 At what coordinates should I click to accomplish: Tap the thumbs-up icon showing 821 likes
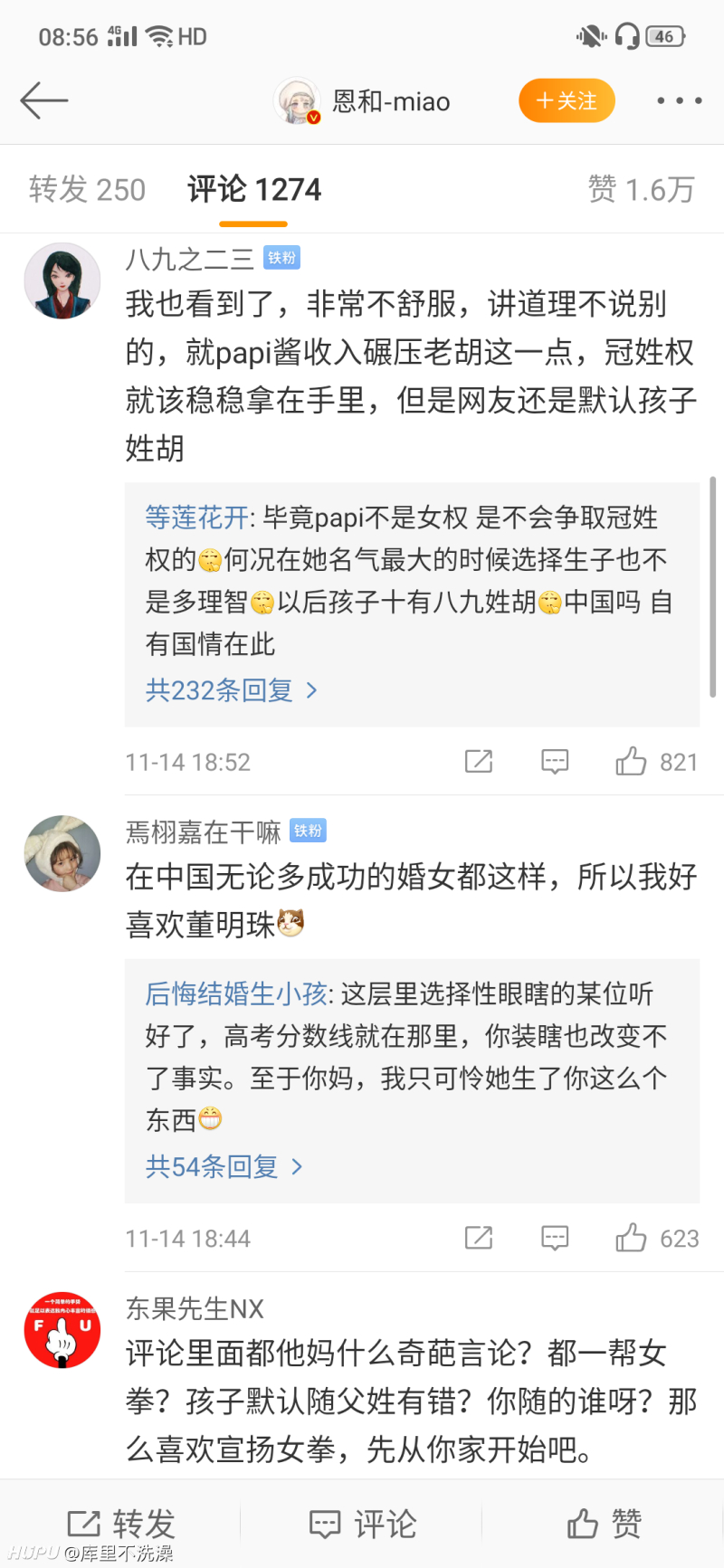633,761
